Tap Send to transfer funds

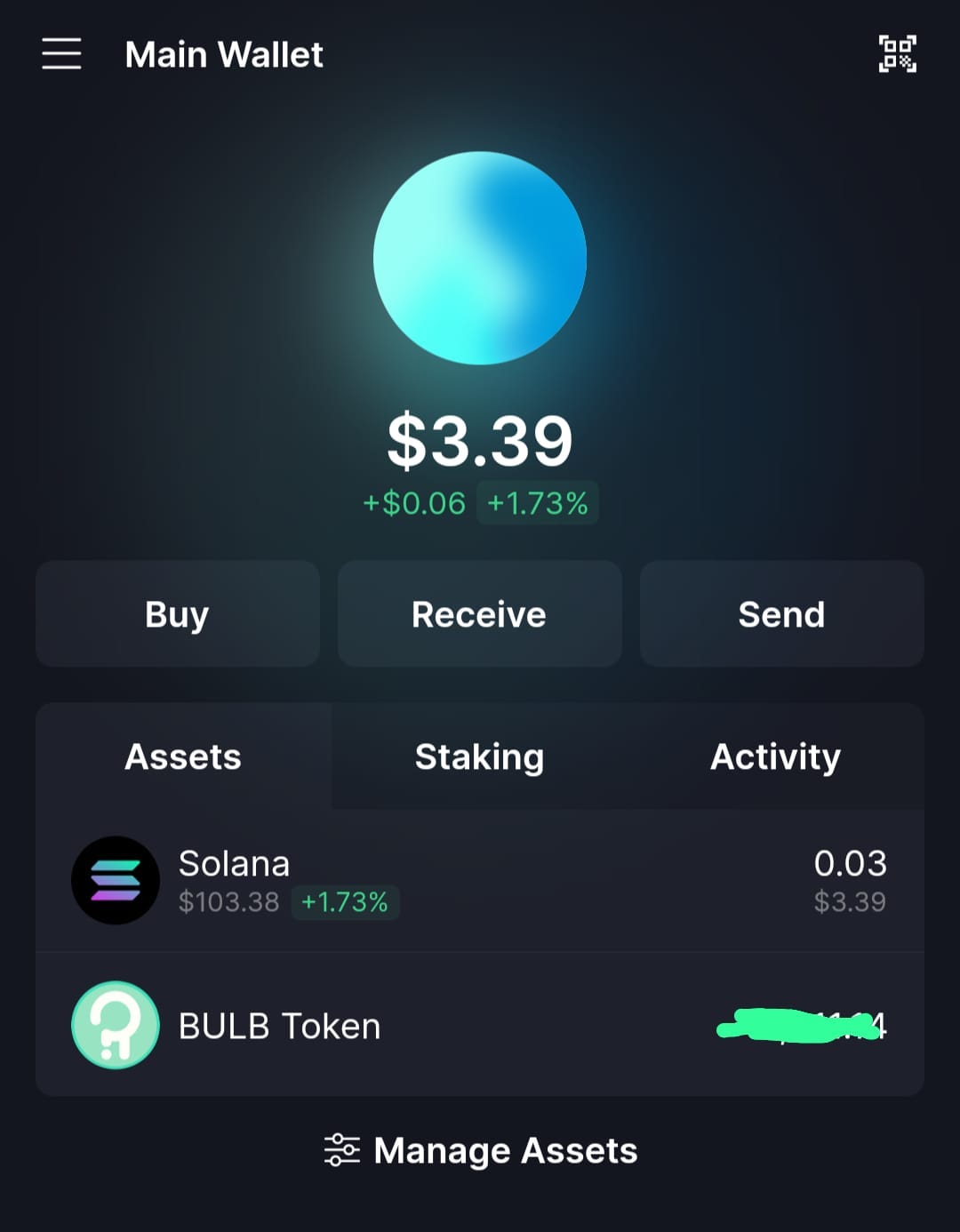pos(781,613)
